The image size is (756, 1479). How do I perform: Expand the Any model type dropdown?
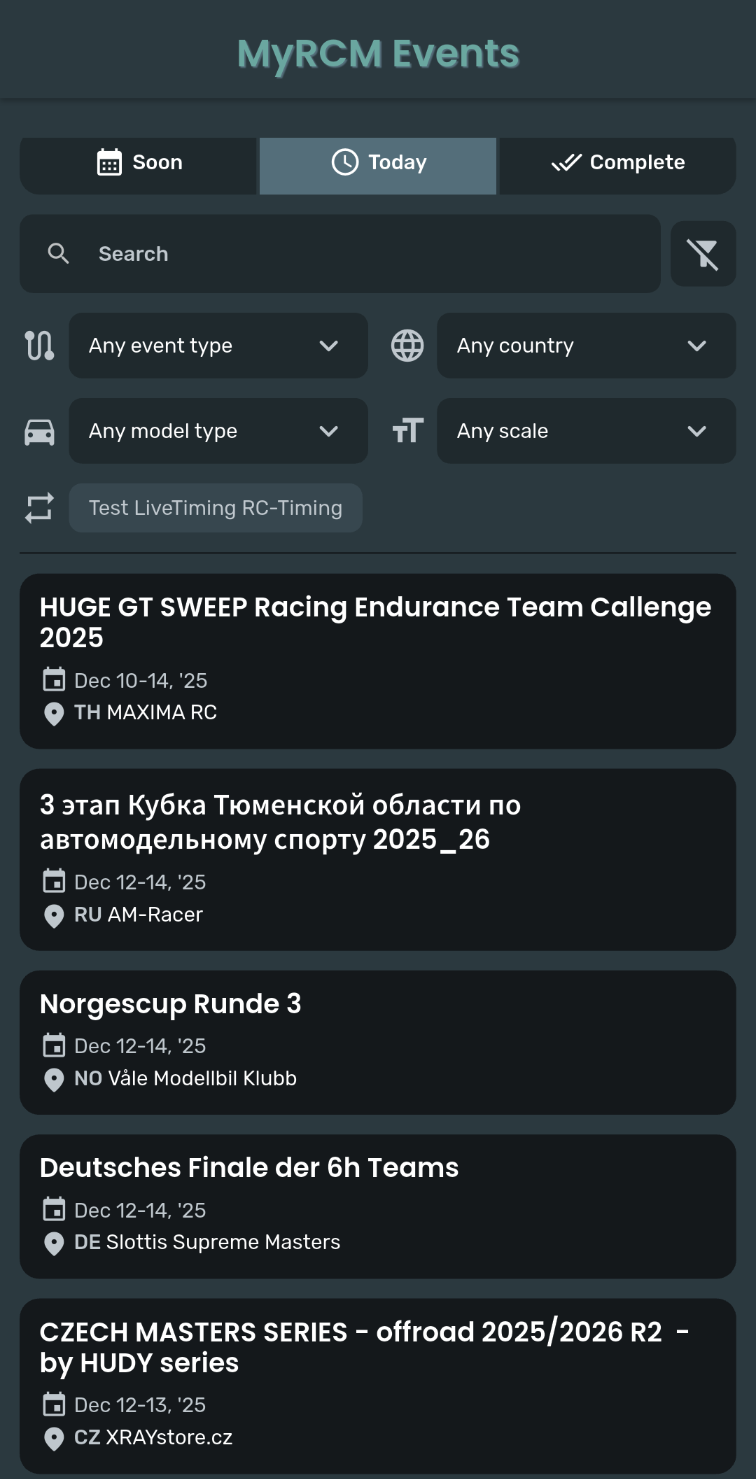click(218, 431)
